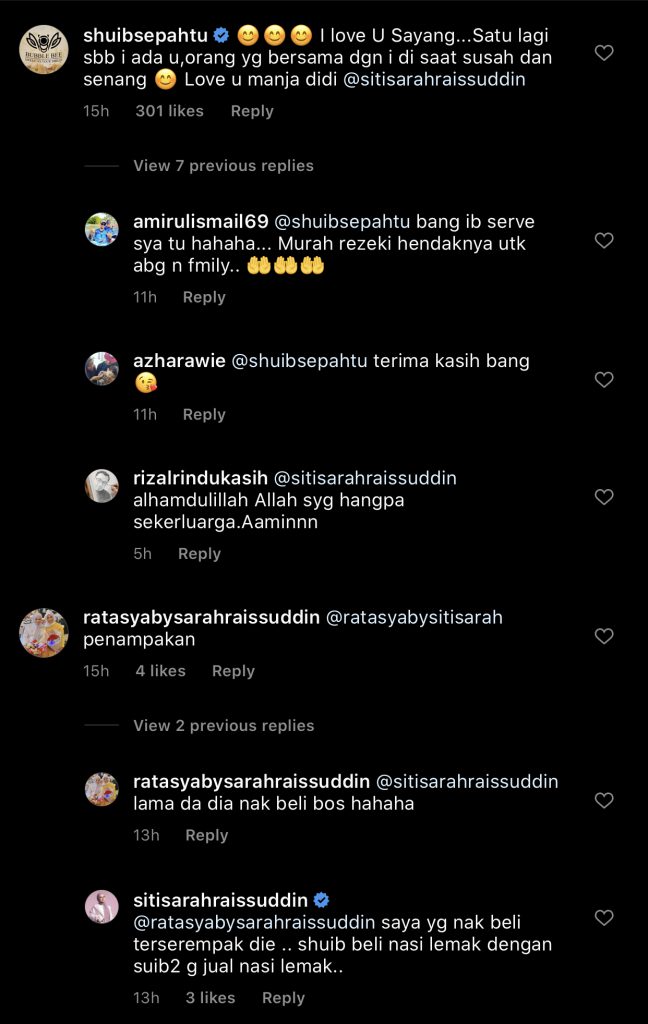
Task: Open shuibsepahtu's profile picture
Action: (44, 49)
